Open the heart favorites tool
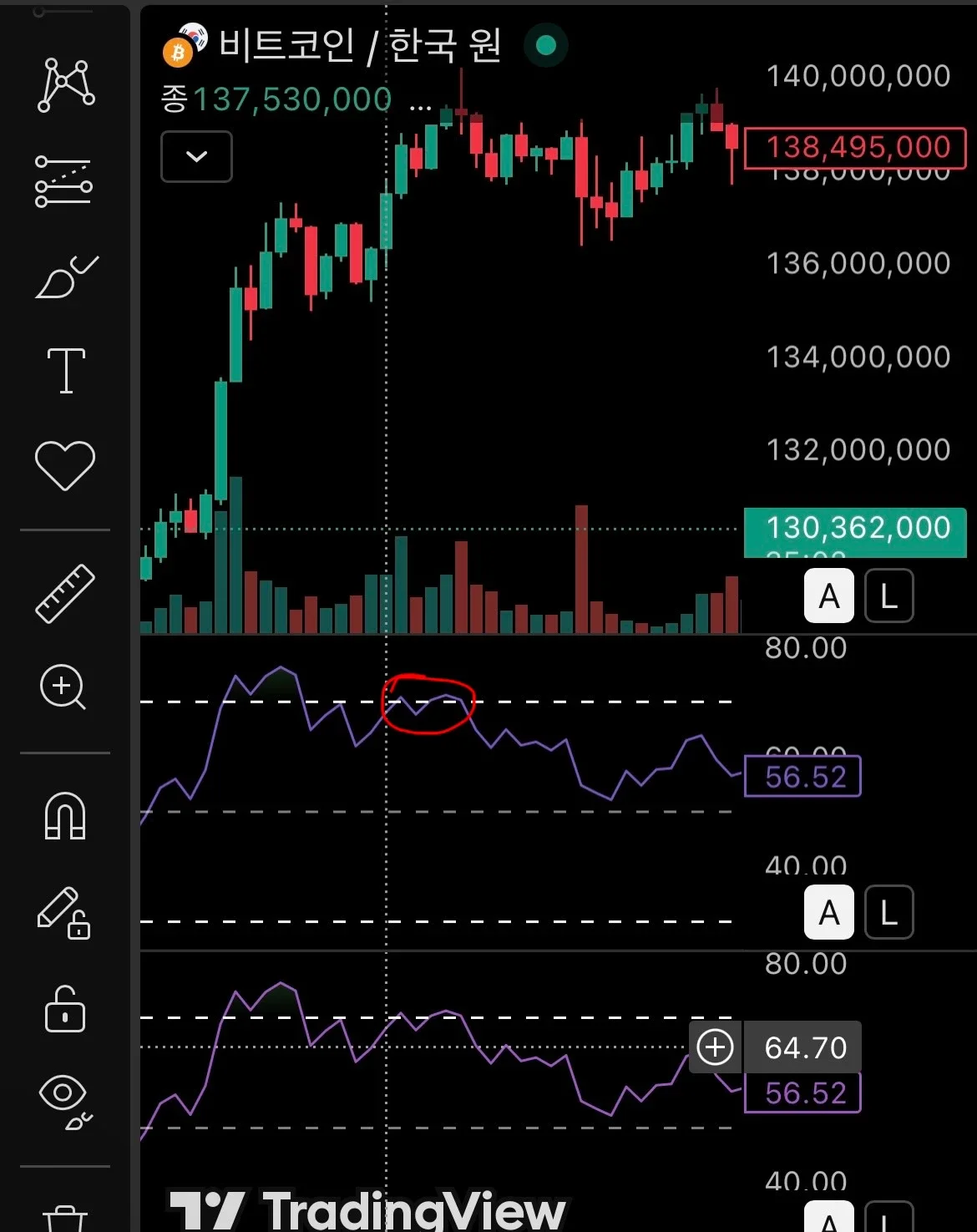 click(65, 464)
